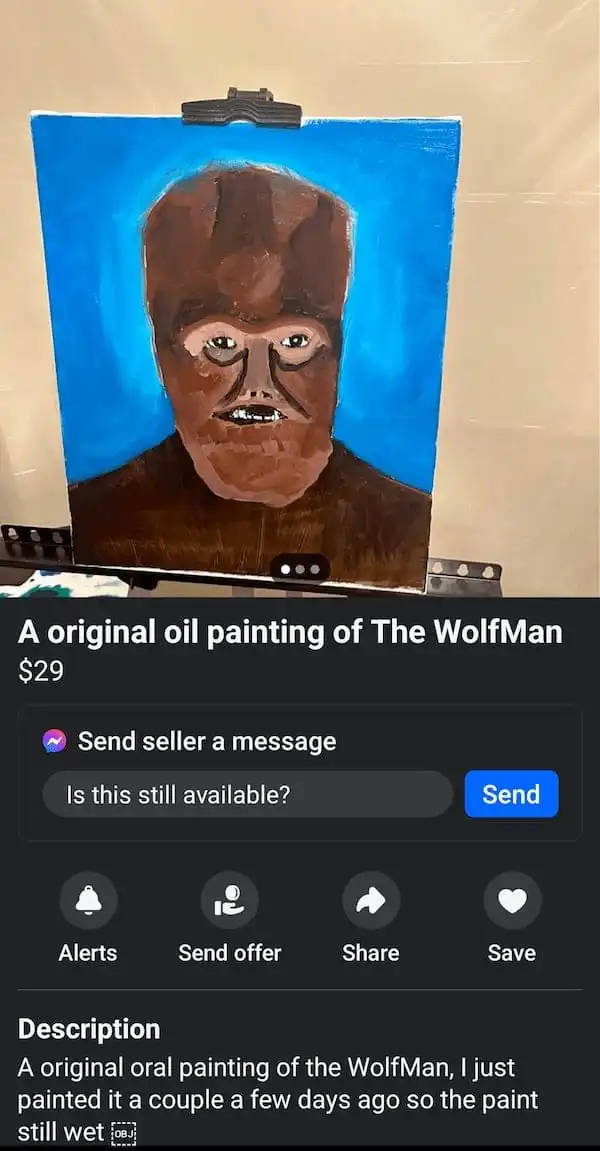Edit the message to seller field
Image resolution: width=600 pixels, height=1151 pixels.
click(x=247, y=794)
